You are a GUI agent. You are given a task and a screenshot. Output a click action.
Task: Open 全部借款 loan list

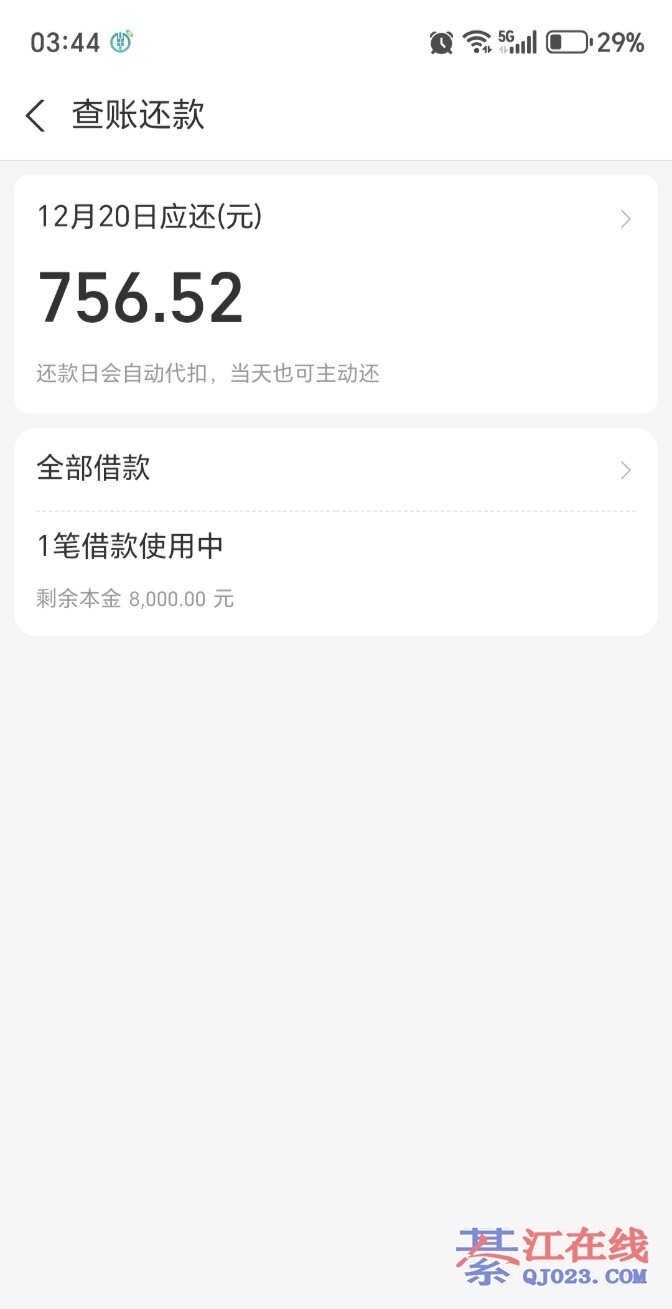[x=335, y=469]
